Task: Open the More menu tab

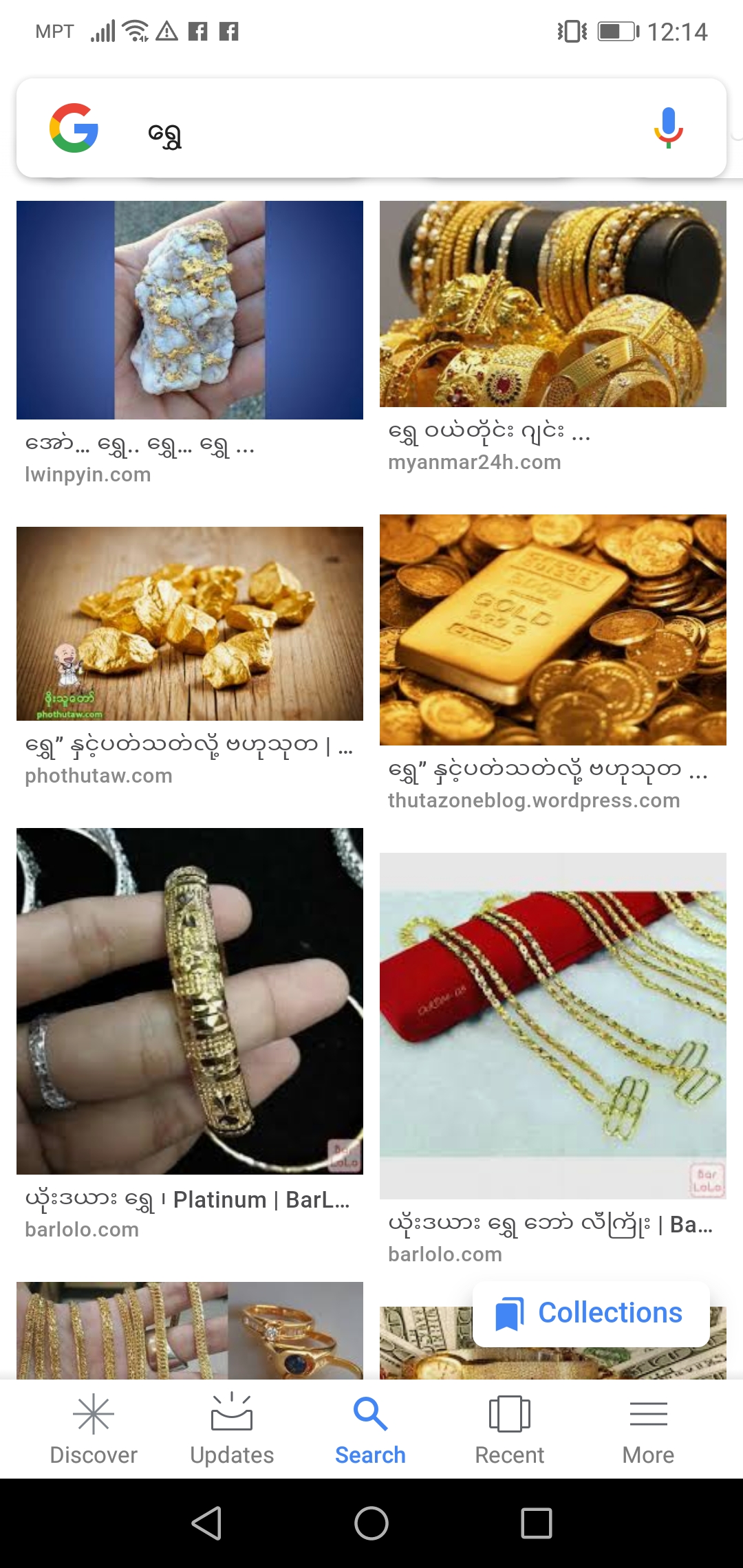Action: tap(648, 1428)
